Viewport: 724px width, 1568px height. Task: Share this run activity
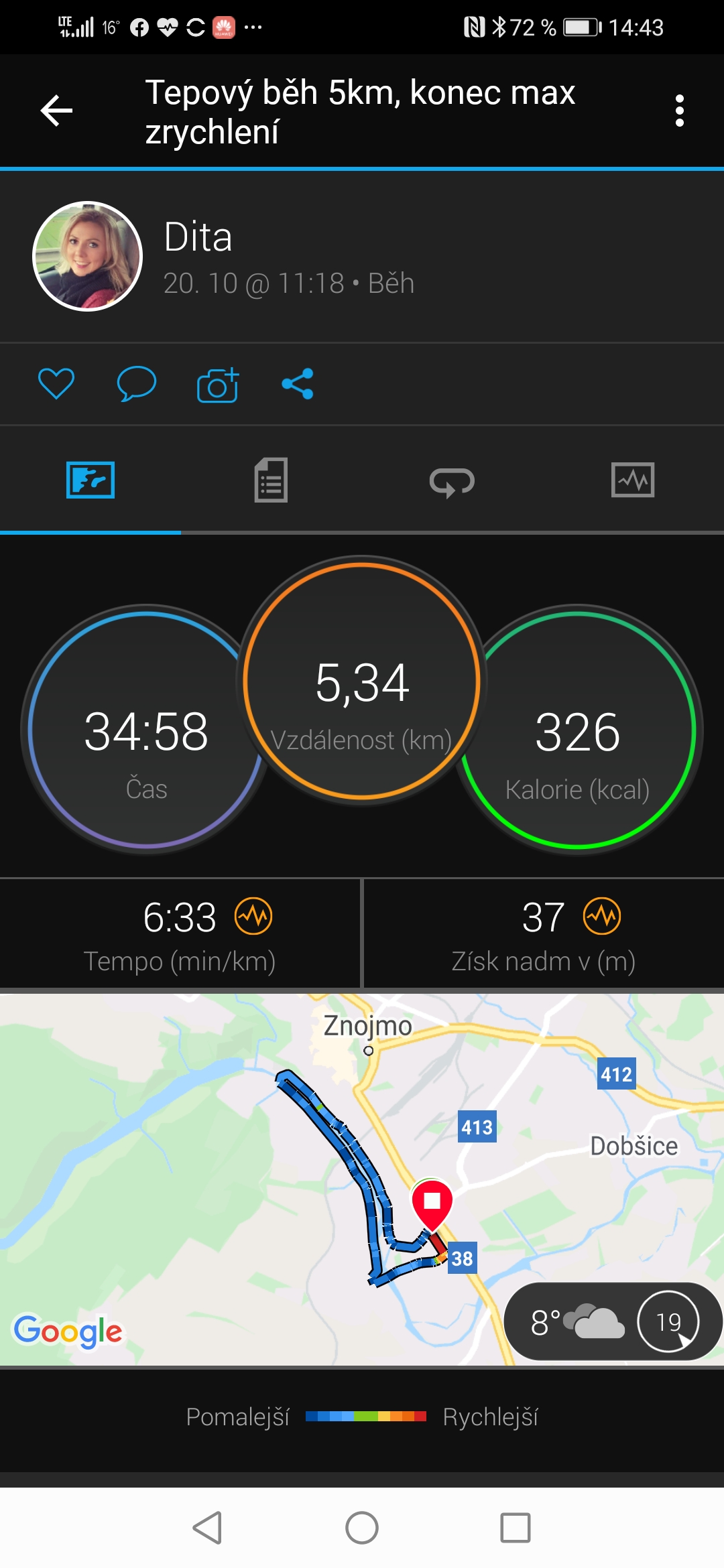[x=298, y=384]
